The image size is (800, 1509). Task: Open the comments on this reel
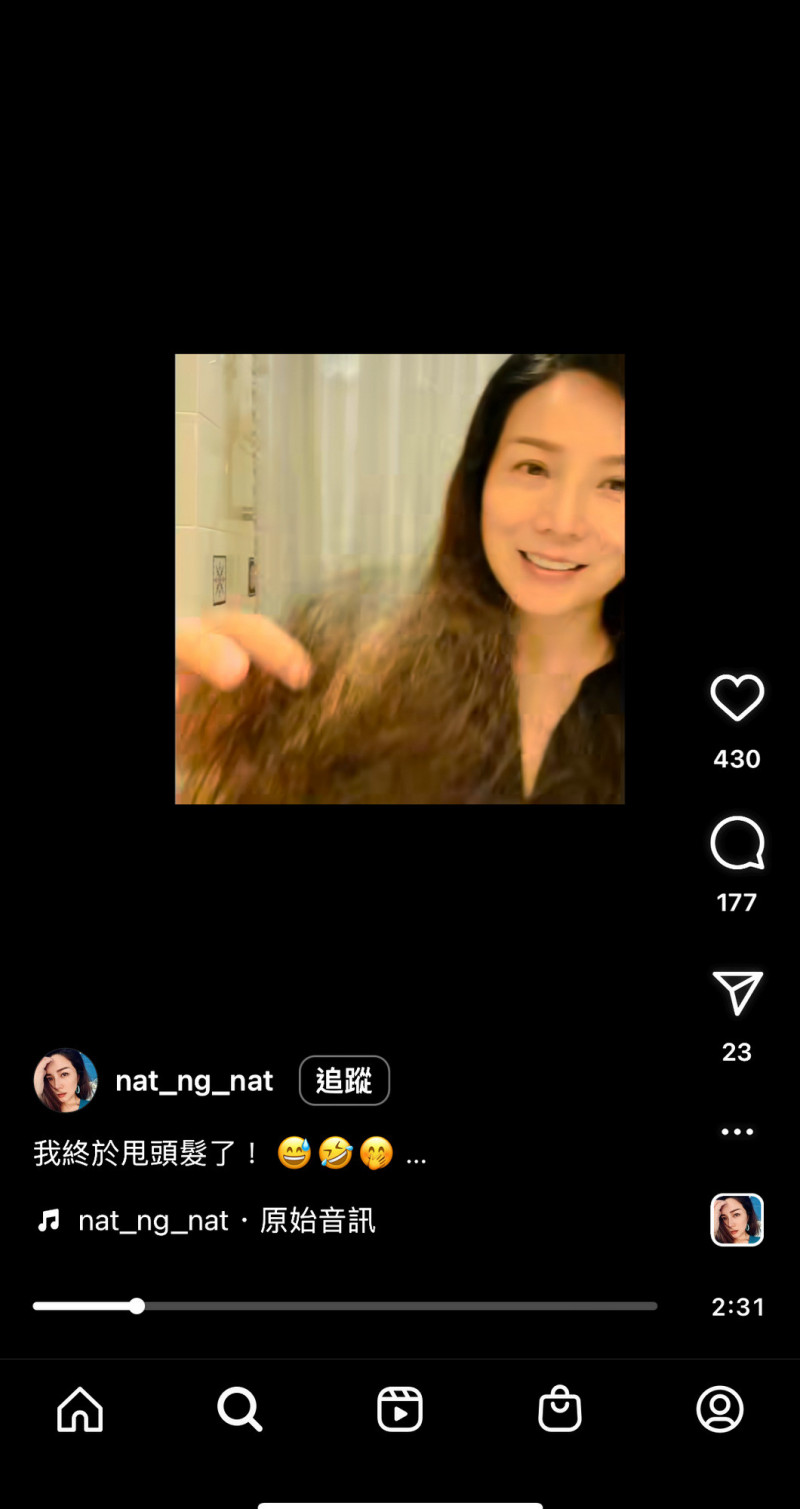point(737,843)
